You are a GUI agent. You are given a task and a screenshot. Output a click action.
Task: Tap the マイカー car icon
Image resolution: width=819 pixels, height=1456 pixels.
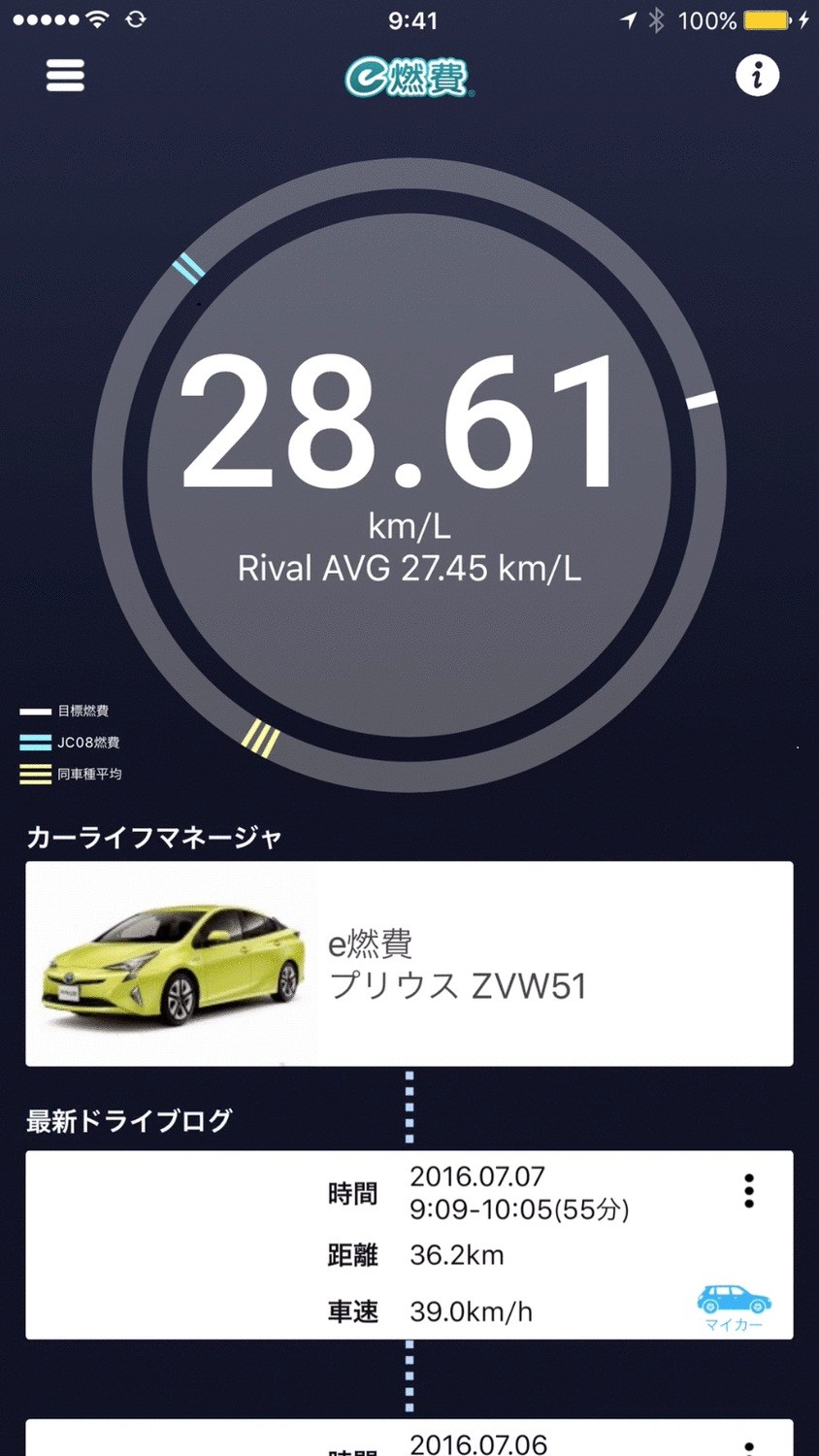click(x=734, y=1307)
